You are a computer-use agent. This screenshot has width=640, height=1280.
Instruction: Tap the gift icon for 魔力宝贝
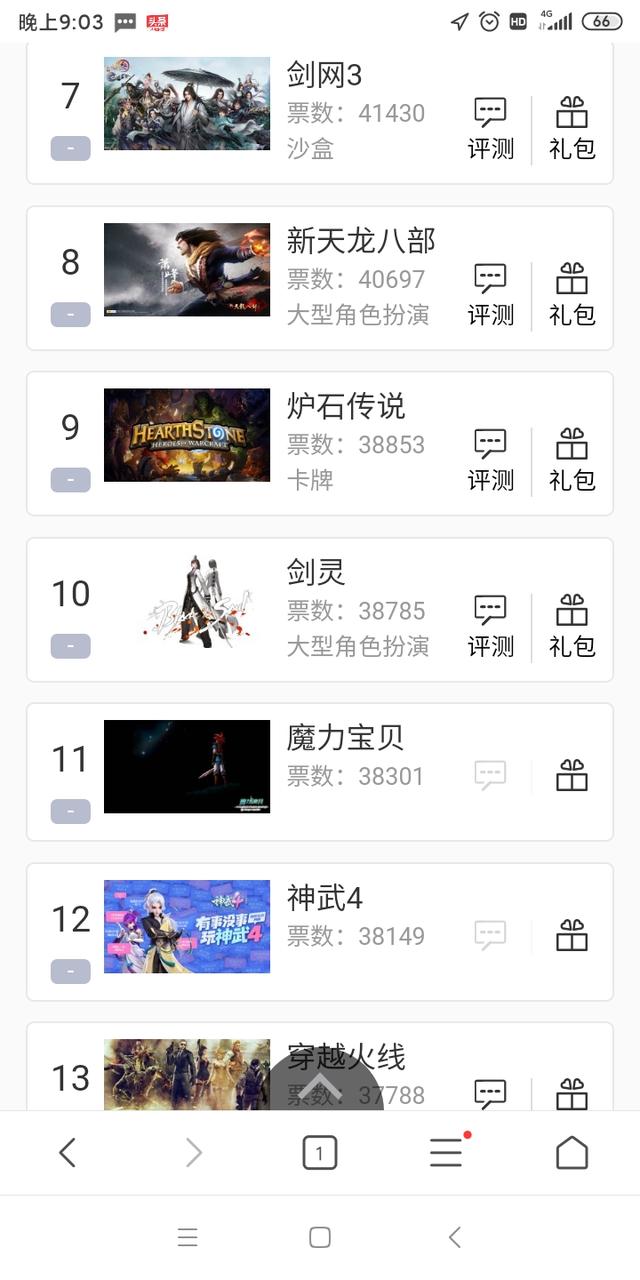tap(572, 775)
